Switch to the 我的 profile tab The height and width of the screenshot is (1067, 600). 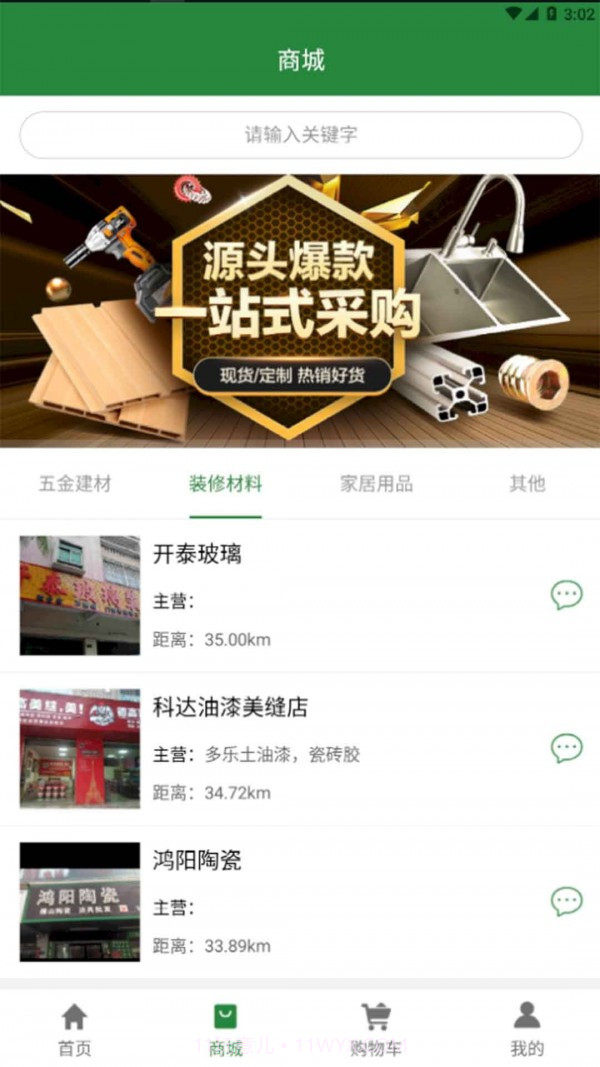coord(527,1030)
